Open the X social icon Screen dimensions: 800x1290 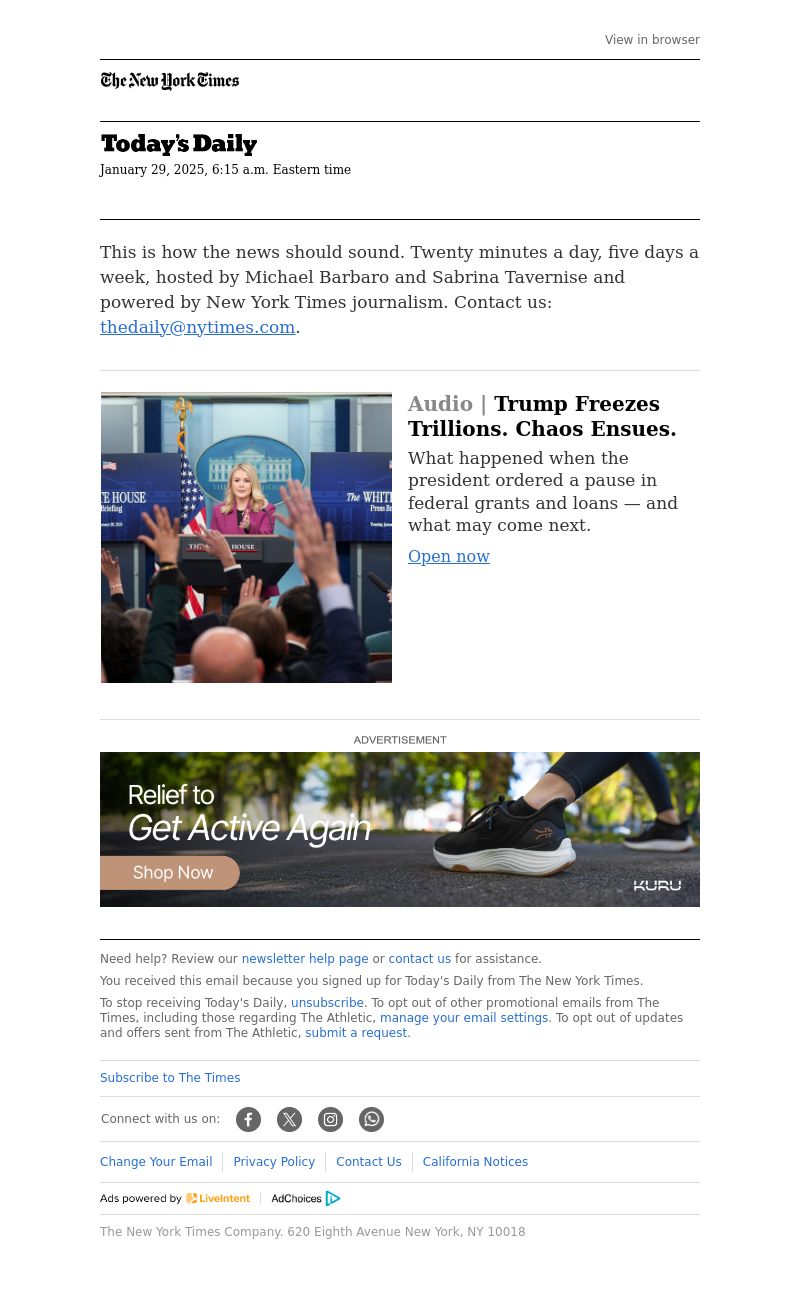click(x=289, y=1119)
